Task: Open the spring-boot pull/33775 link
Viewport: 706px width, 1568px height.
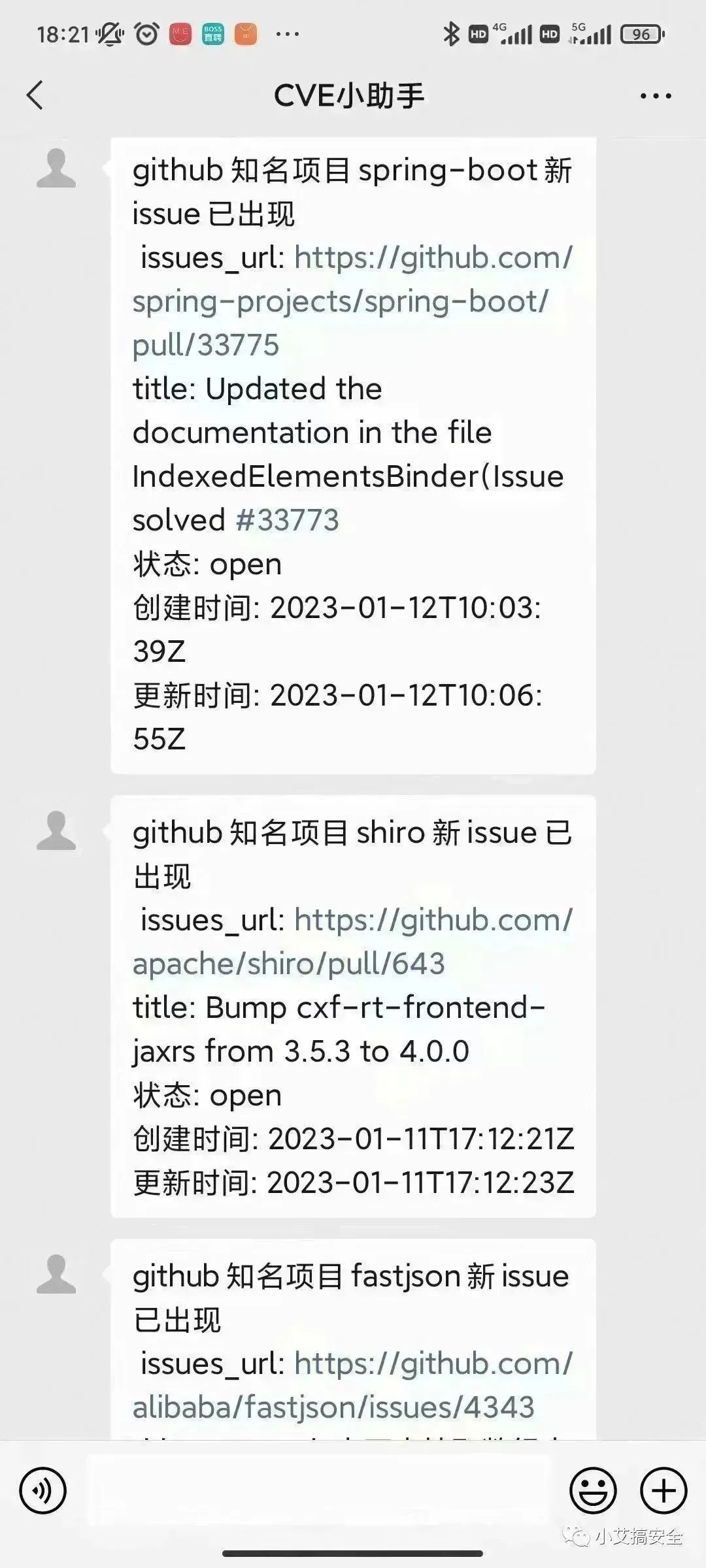Action: (340, 301)
